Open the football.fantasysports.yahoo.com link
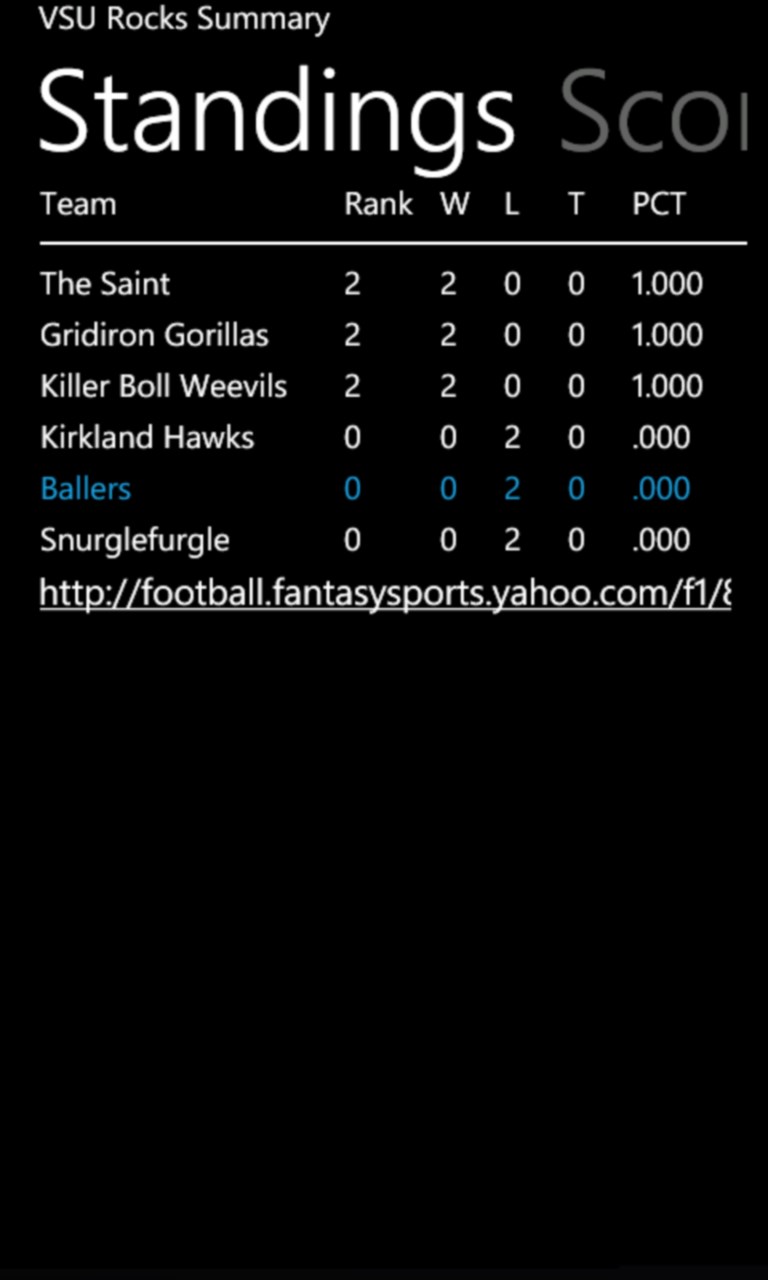 point(385,594)
